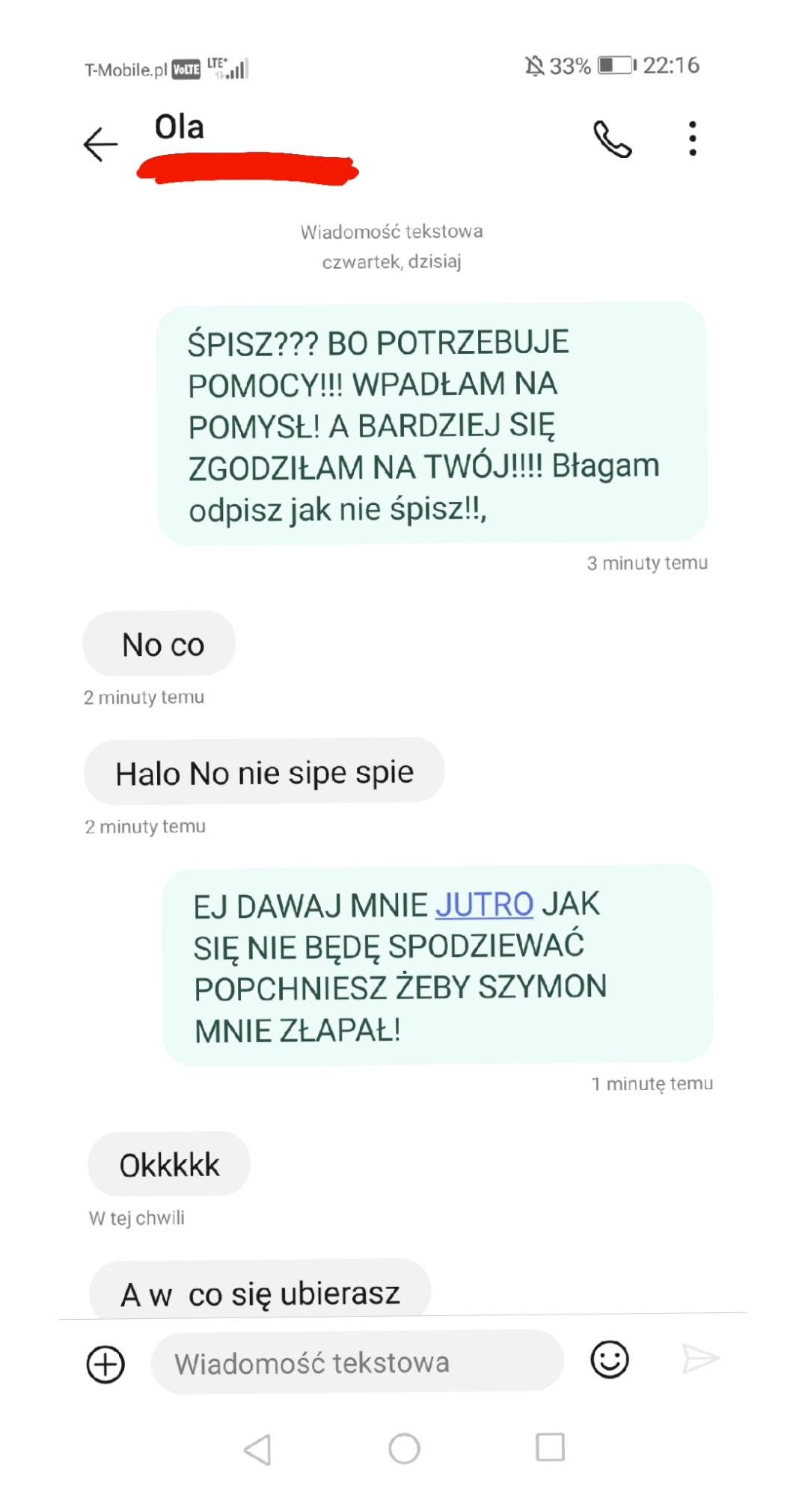793x1512 pixels.
Task: Go back using the top-left arrow
Action: click(x=100, y=144)
